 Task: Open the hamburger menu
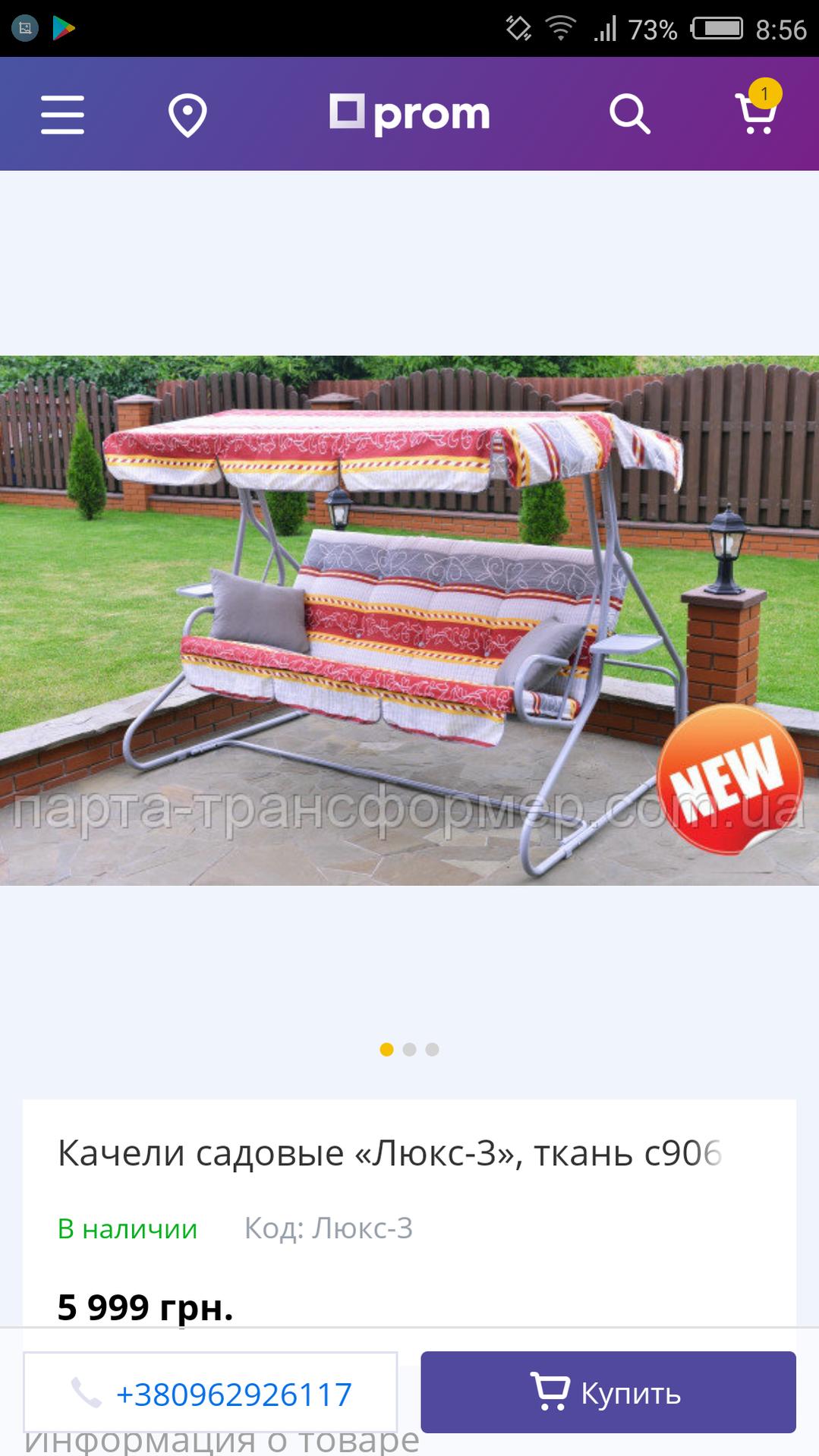[62, 115]
